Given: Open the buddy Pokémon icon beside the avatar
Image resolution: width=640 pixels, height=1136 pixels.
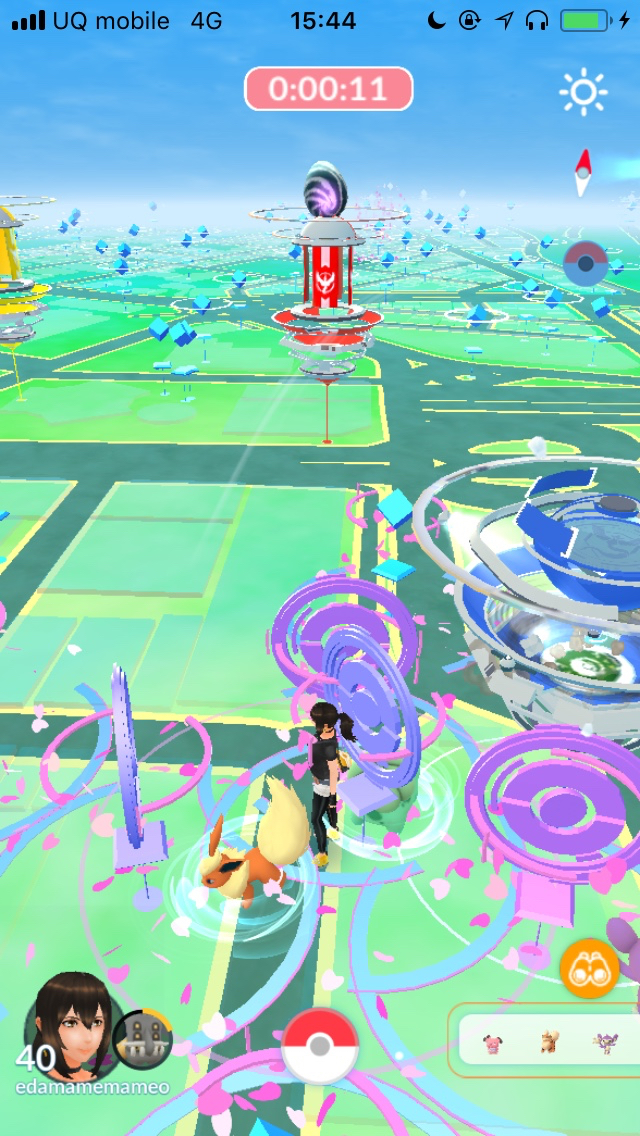Looking at the screenshot, I should 142,1040.
